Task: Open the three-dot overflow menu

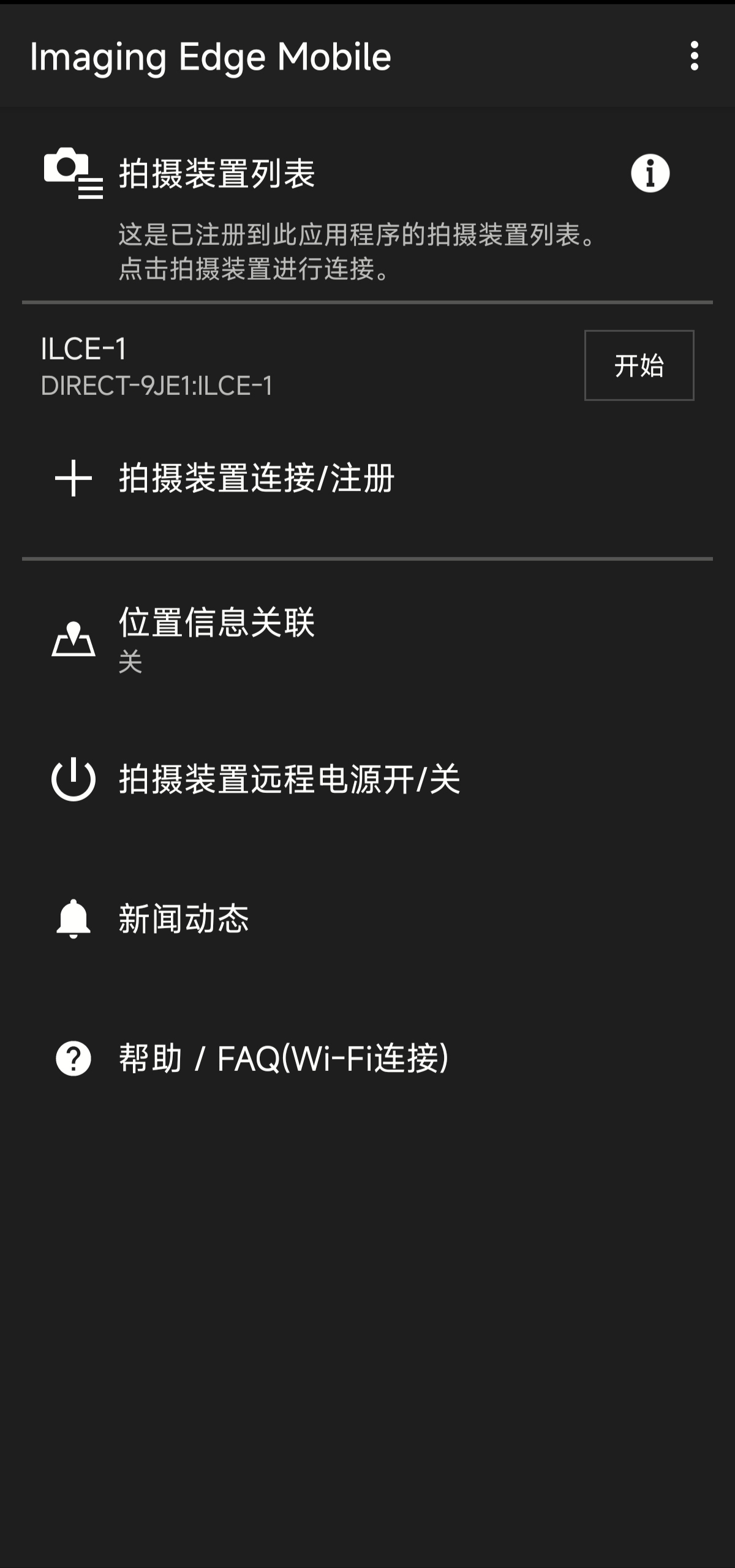Action: coord(693,58)
